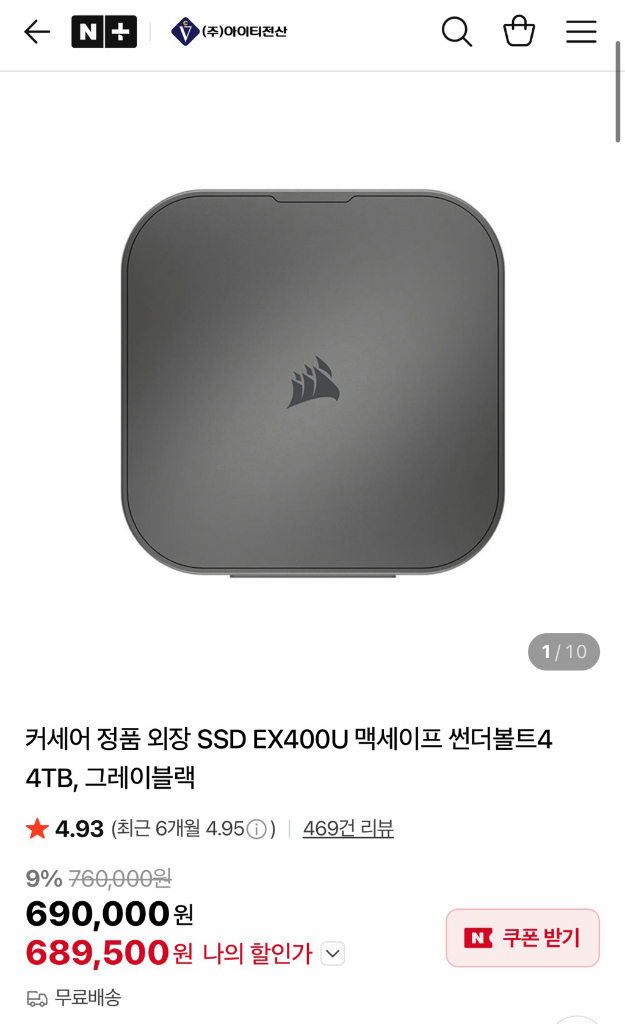The image size is (625, 1024).
Task: Open the hamburger menu
Action: point(581,32)
